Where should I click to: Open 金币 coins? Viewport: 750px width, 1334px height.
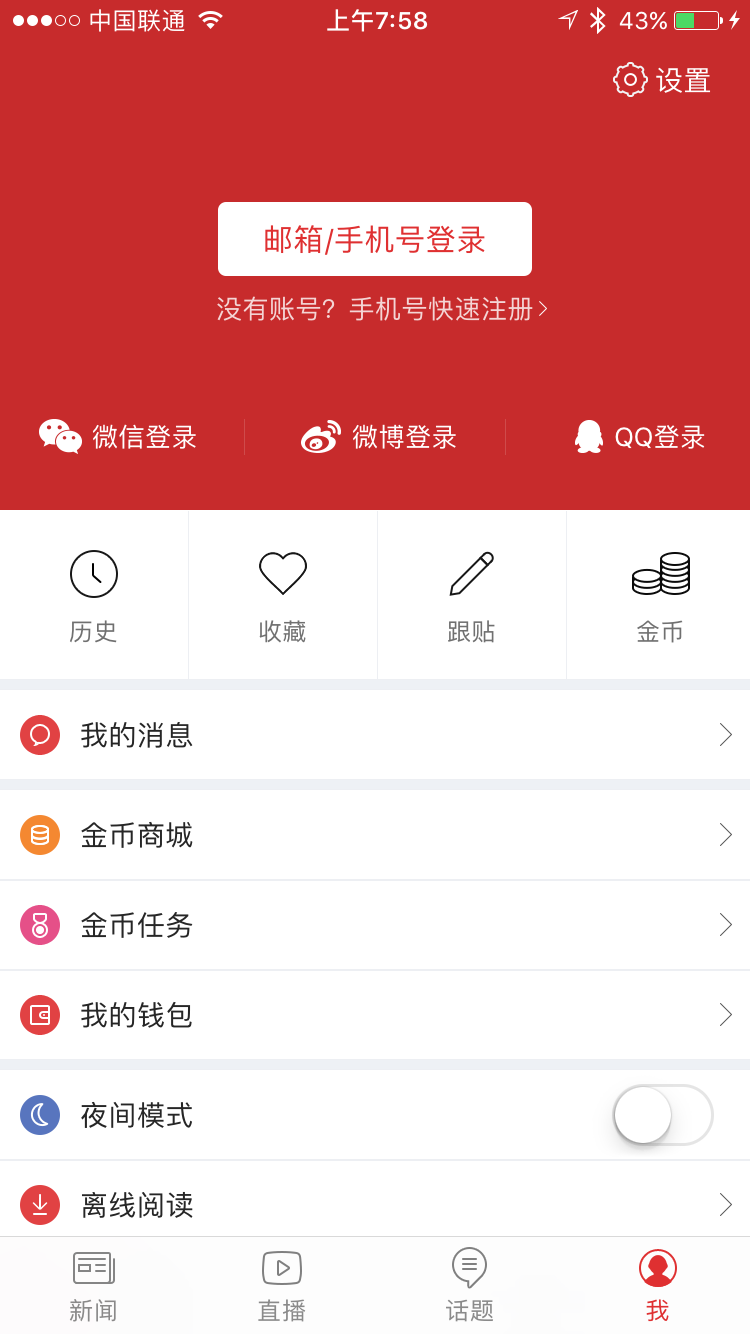(x=660, y=596)
